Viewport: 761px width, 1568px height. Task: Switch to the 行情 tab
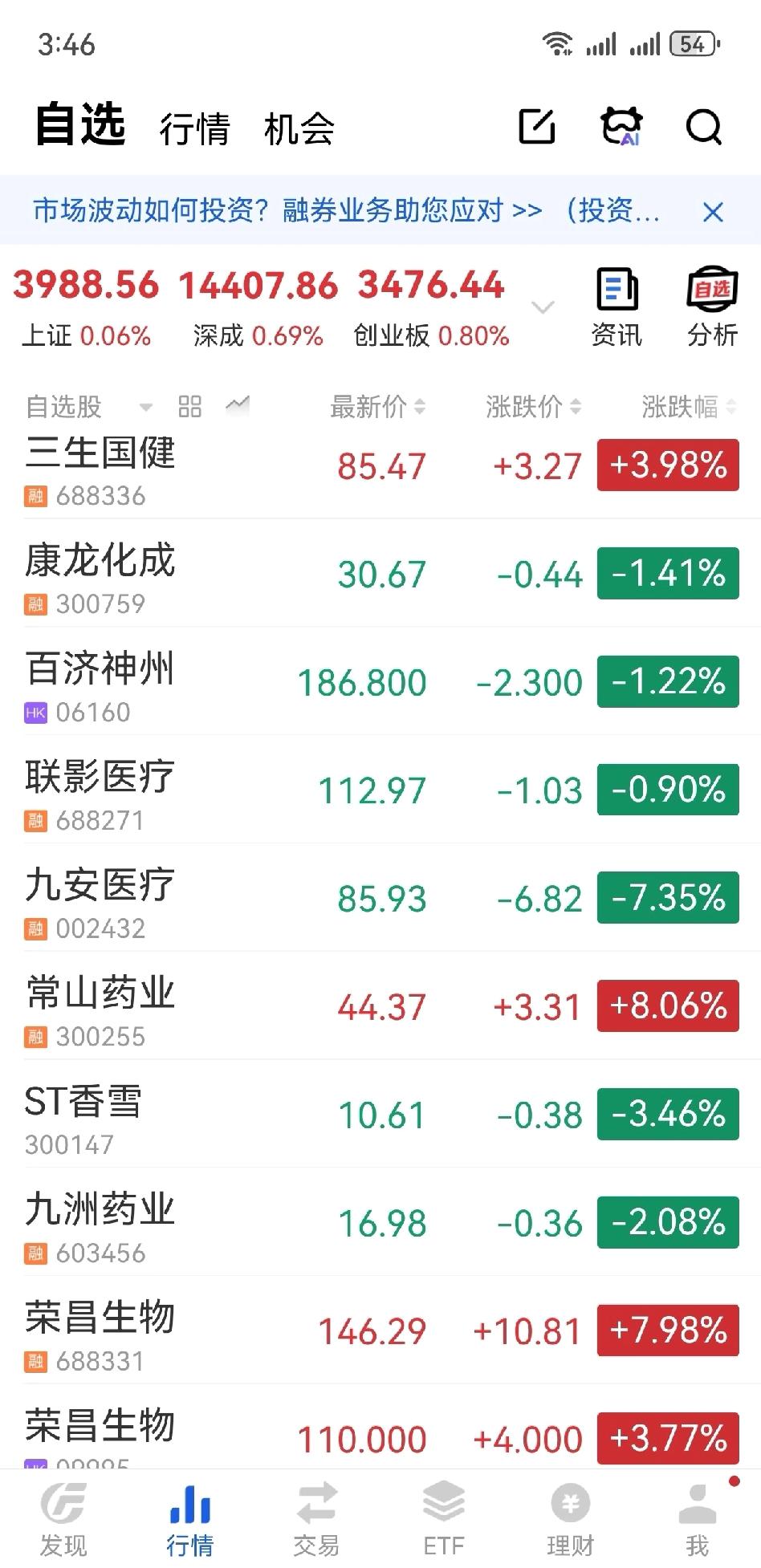(194, 128)
